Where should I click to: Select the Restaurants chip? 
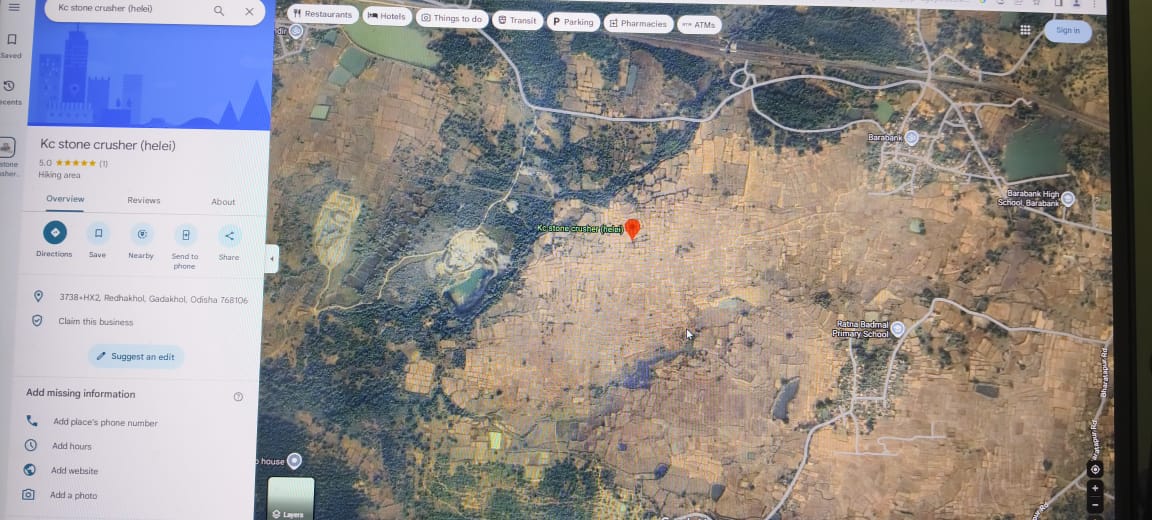click(x=323, y=15)
